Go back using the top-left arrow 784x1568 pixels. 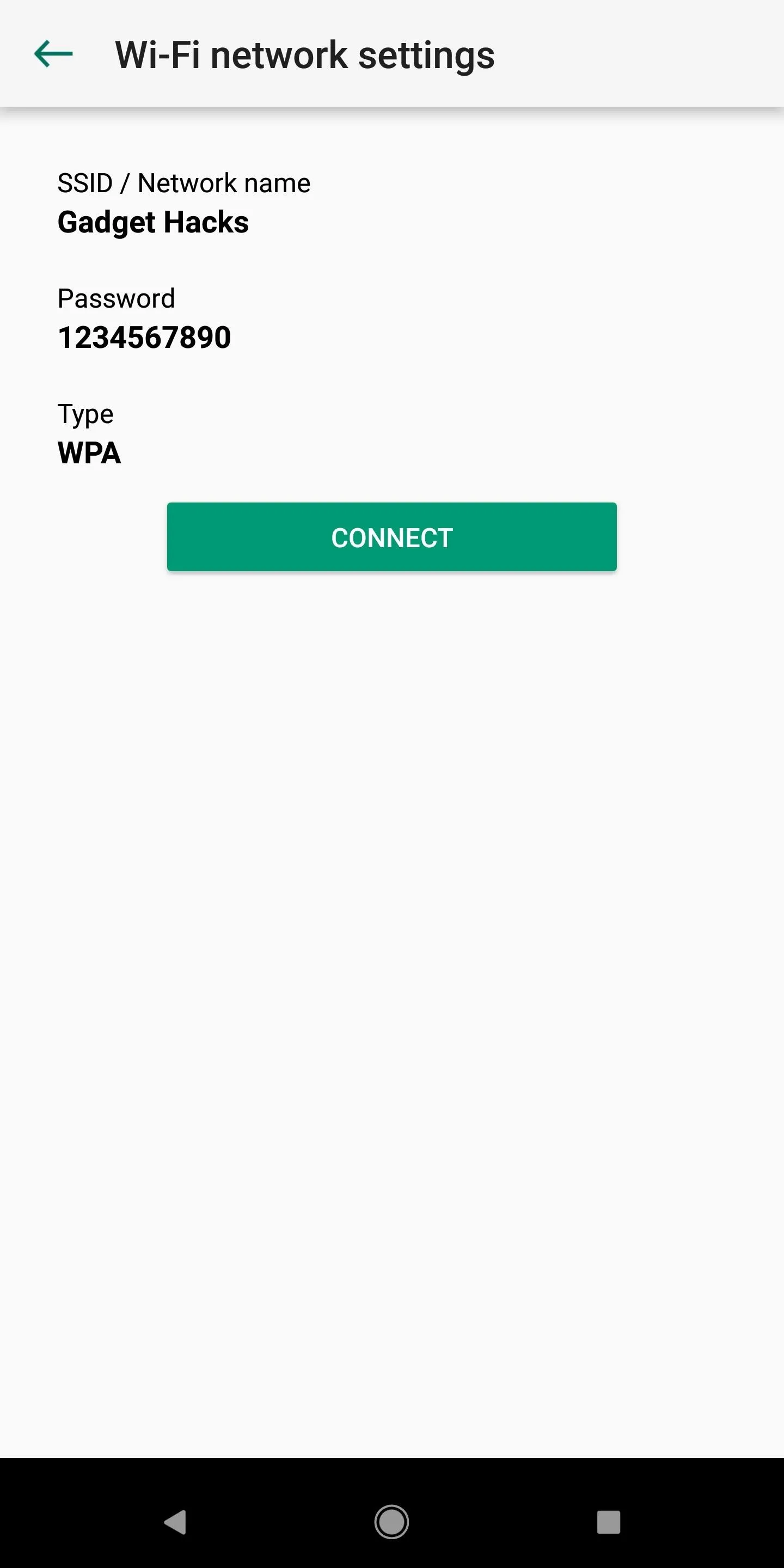click(53, 54)
